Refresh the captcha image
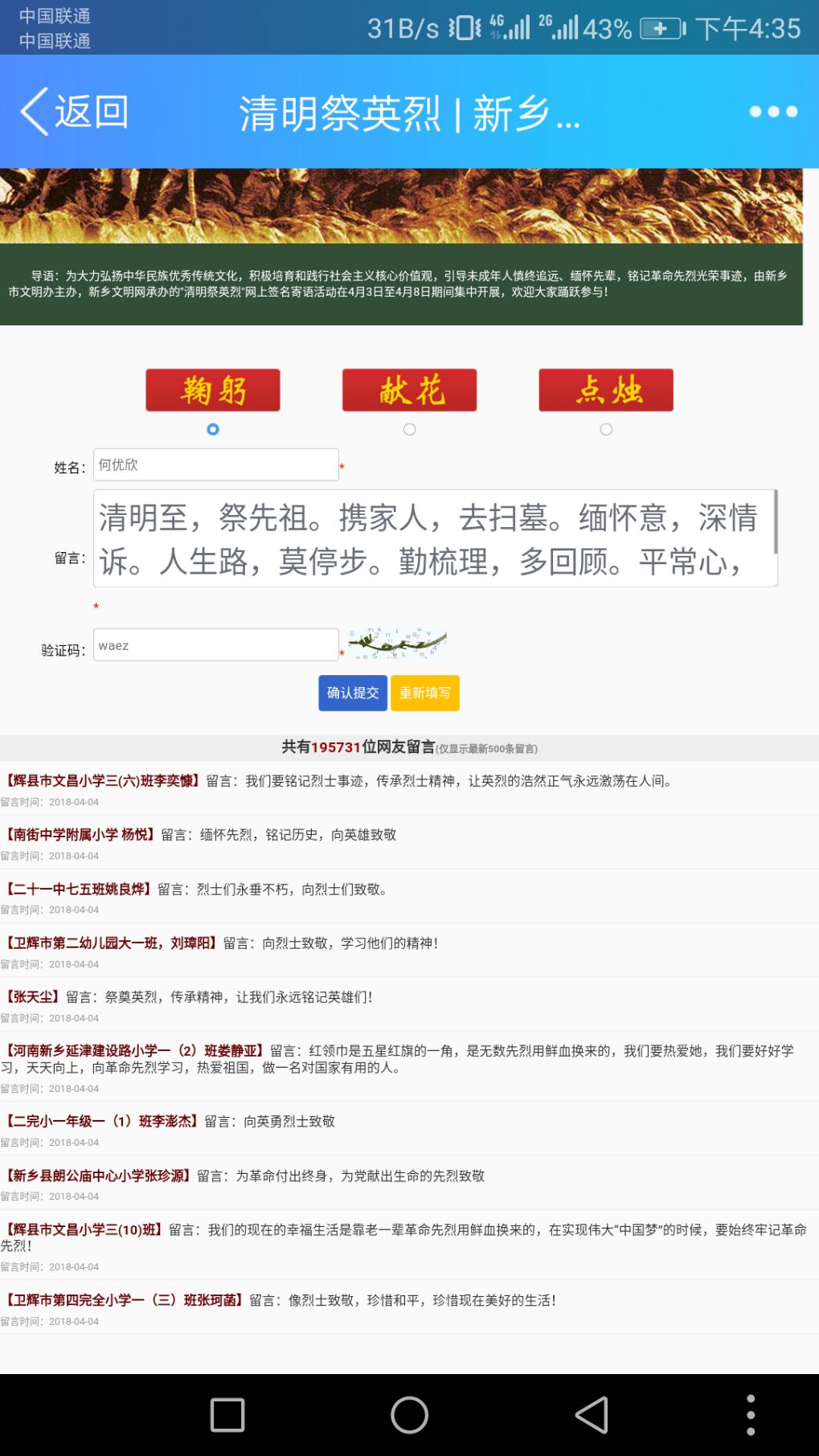Image resolution: width=819 pixels, height=1456 pixels. click(x=398, y=644)
